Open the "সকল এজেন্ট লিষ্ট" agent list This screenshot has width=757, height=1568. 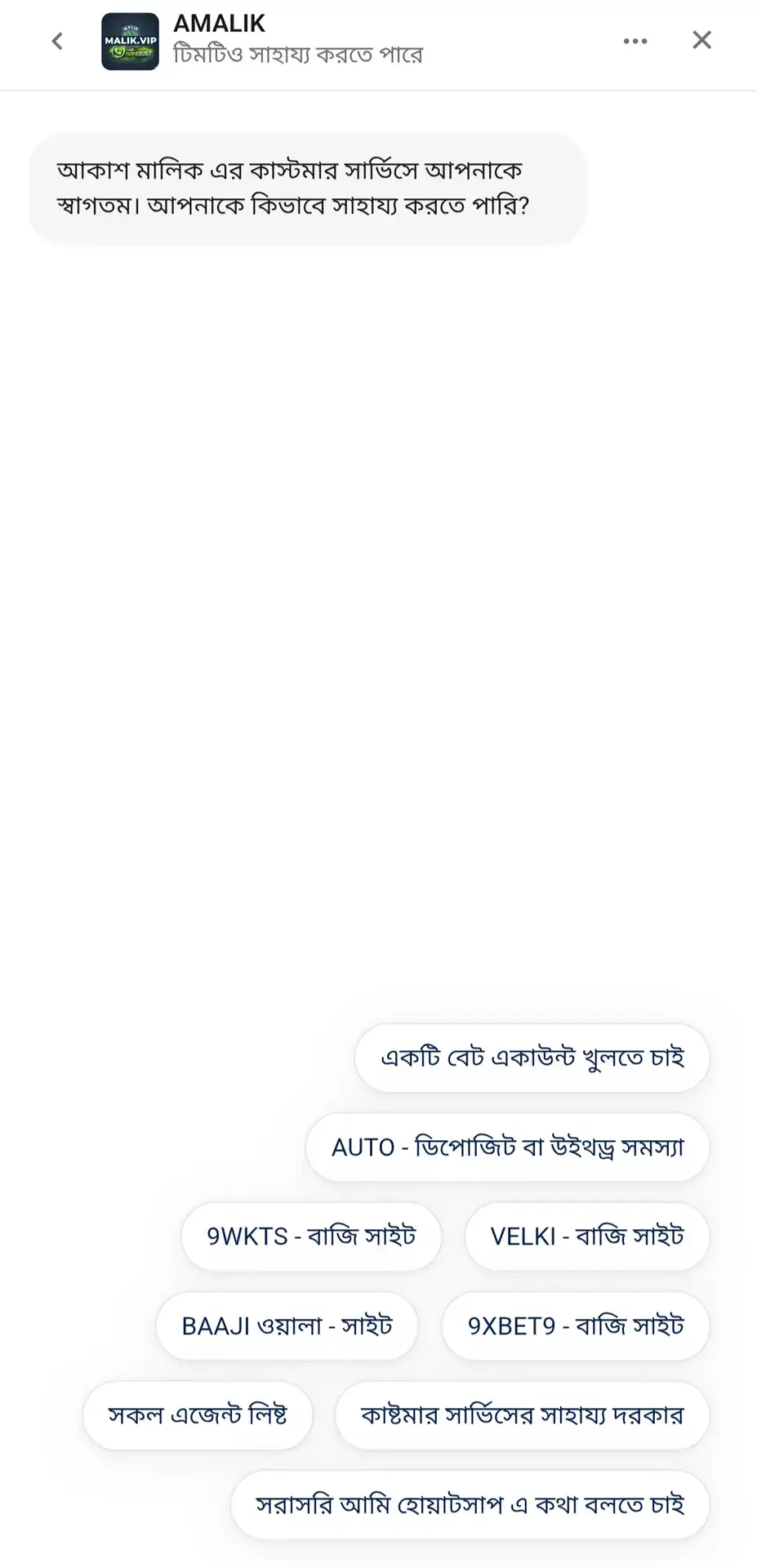click(197, 1415)
